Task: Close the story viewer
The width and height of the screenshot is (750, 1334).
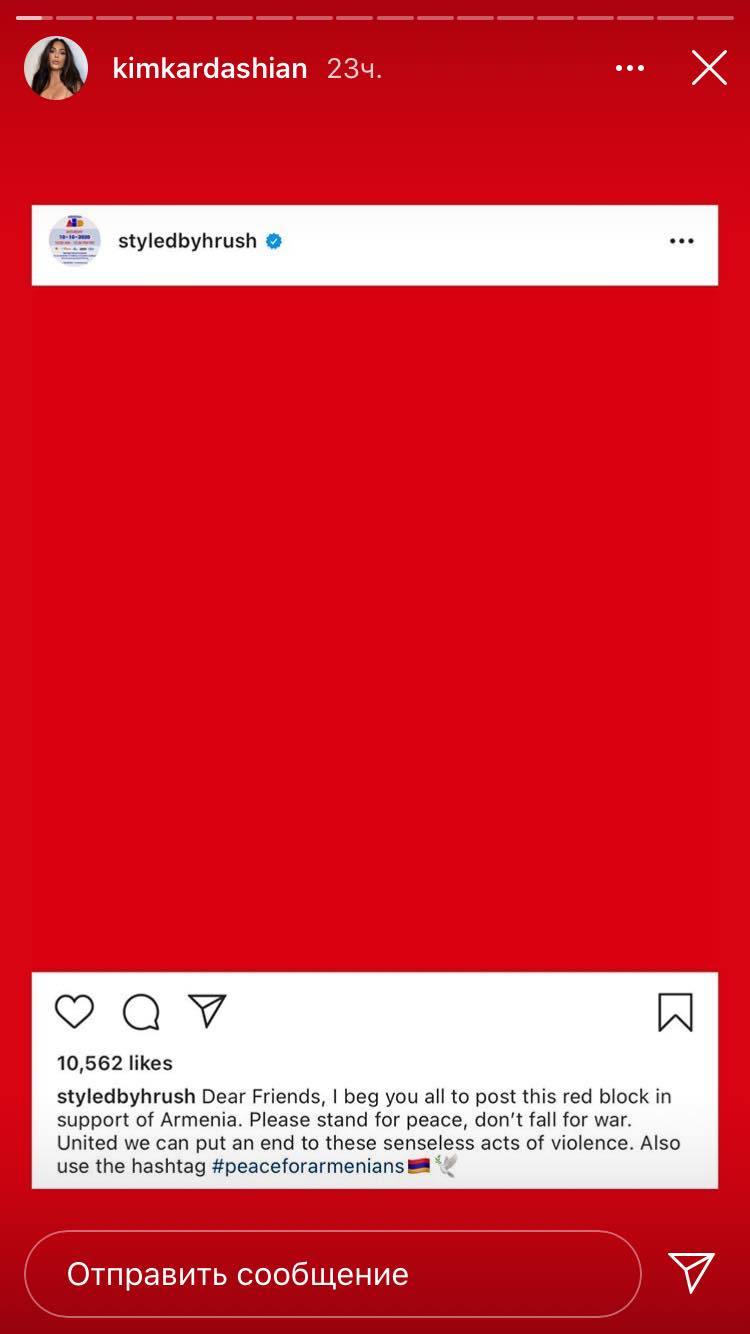Action: tap(709, 68)
